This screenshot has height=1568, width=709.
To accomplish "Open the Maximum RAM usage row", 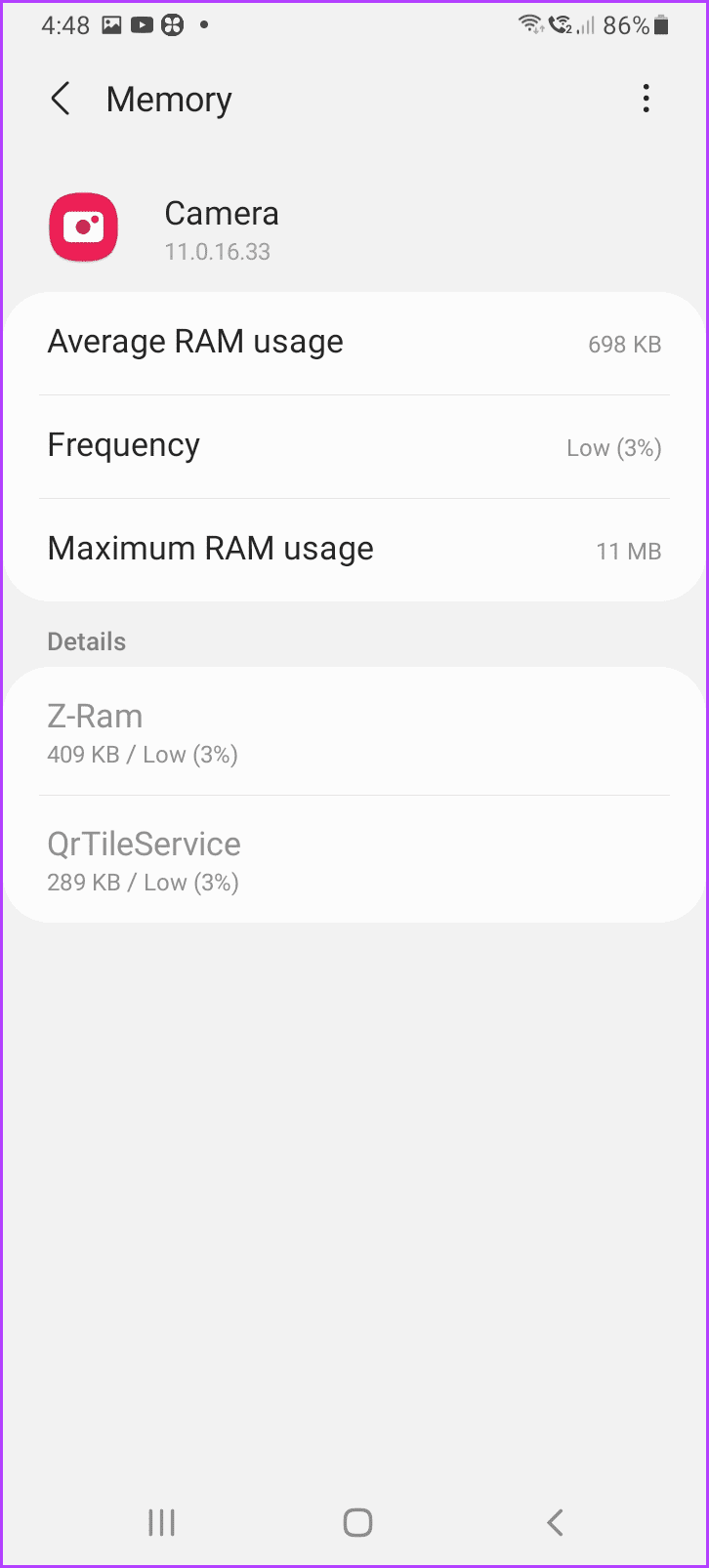I will (x=354, y=549).
